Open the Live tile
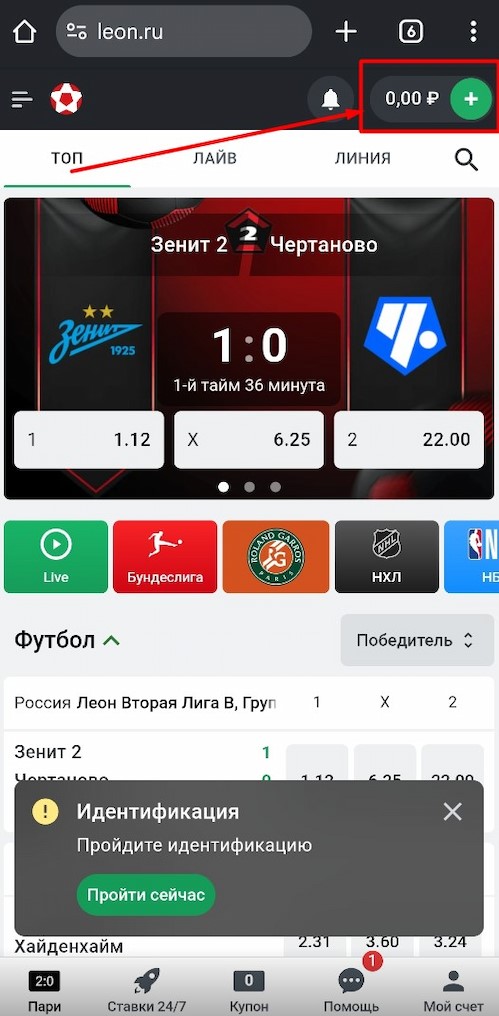499x1016 pixels. tap(56, 557)
